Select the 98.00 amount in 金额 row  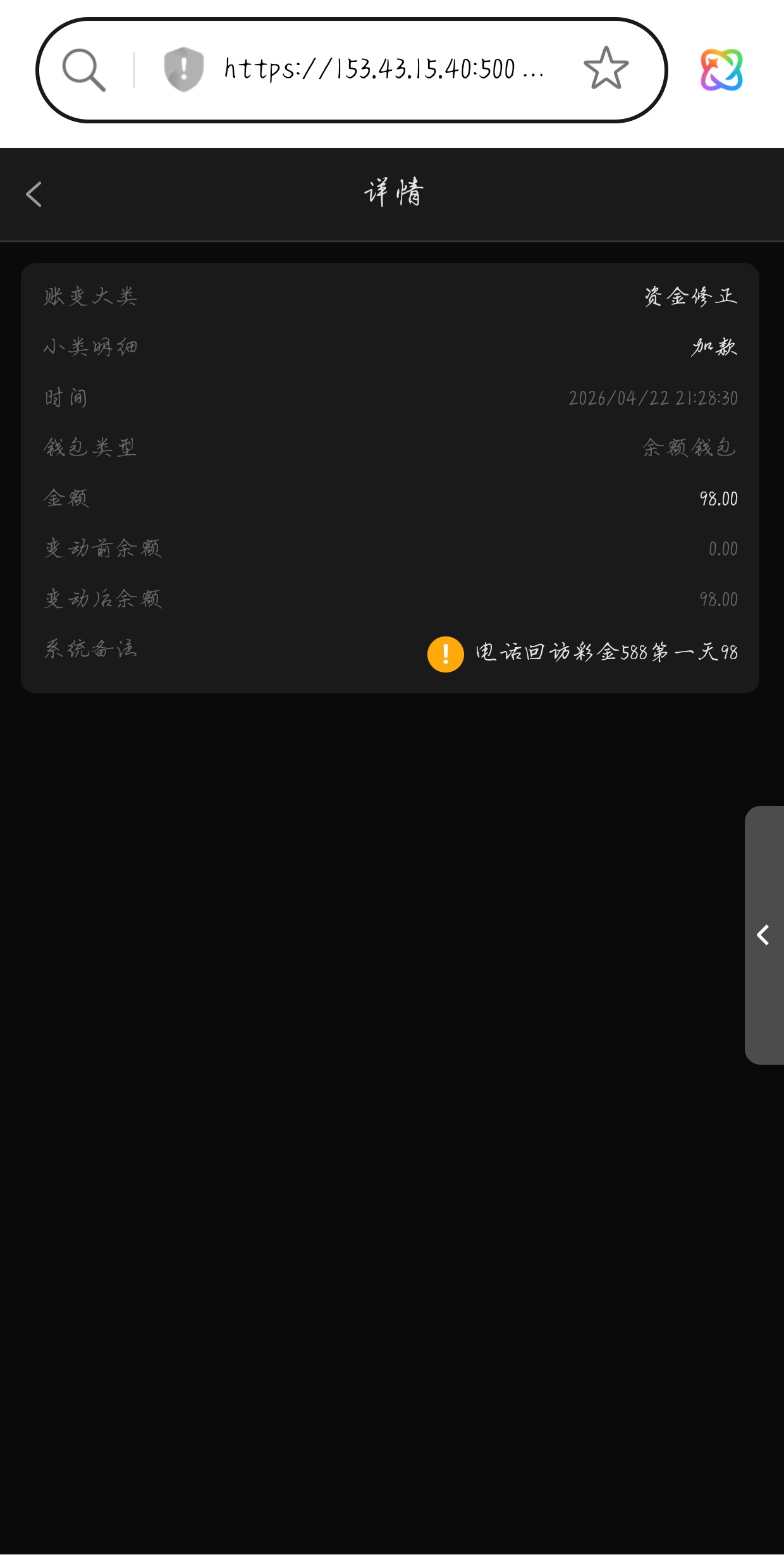point(719,498)
